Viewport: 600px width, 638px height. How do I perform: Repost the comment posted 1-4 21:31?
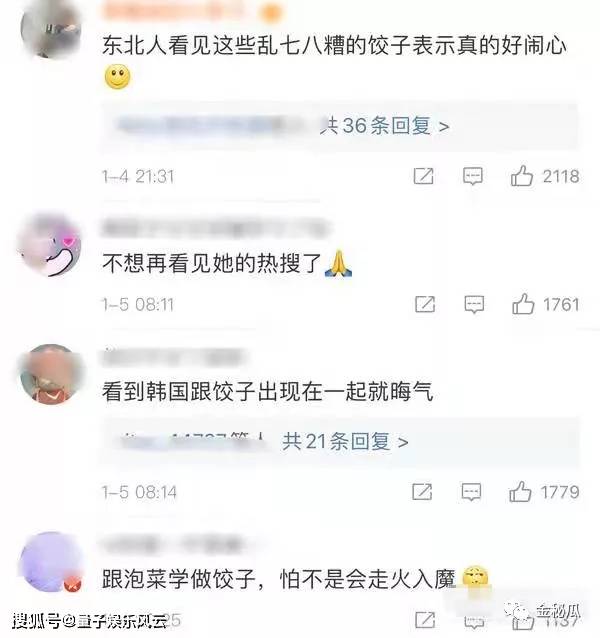pos(424,177)
